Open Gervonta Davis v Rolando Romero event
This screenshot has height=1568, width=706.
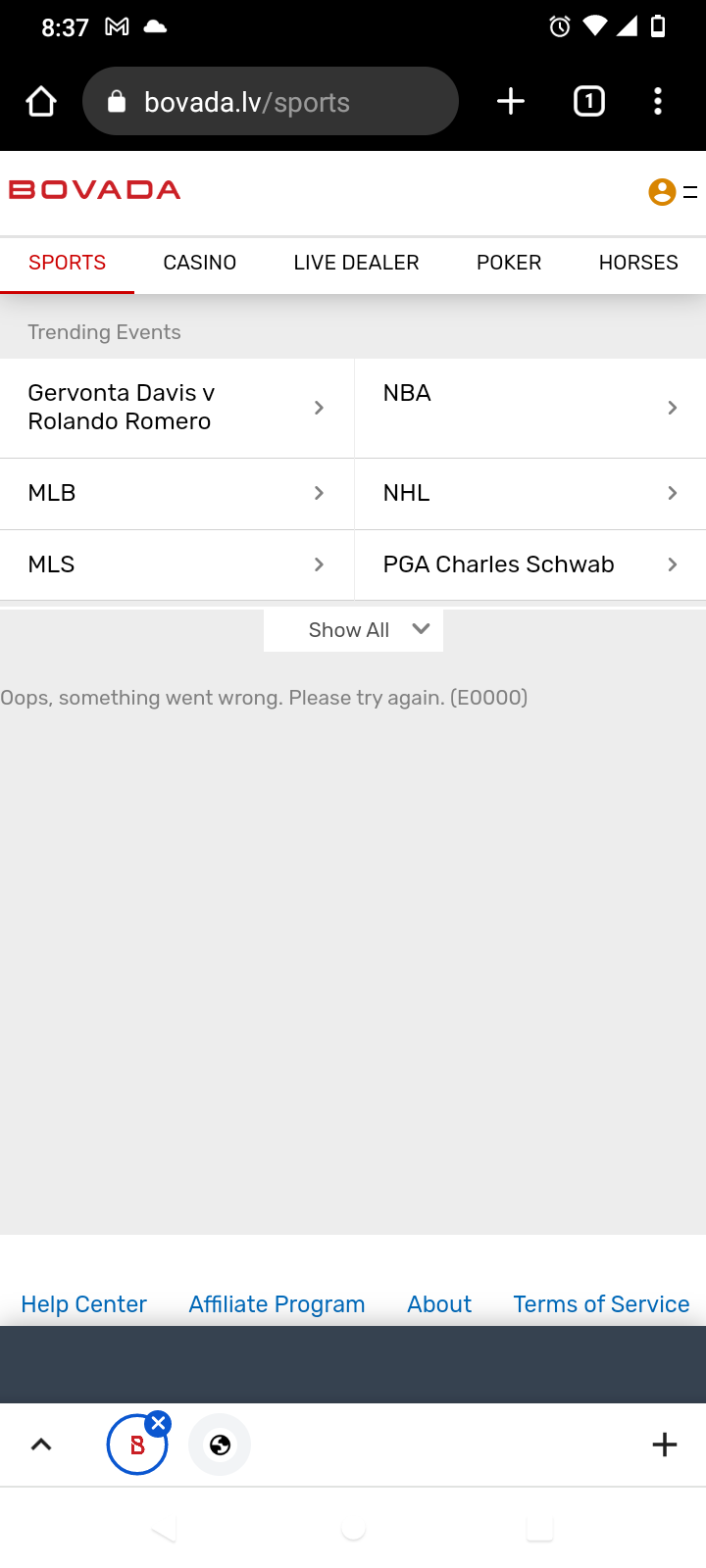[x=176, y=408]
